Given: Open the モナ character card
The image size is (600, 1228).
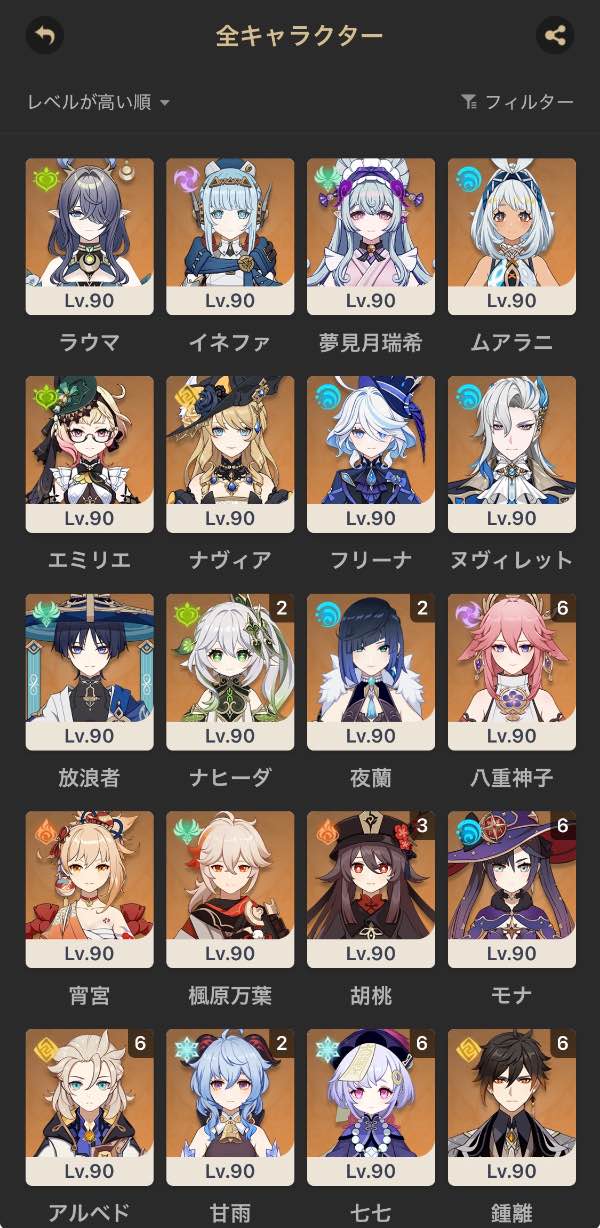Looking at the screenshot, I should pyautogui.click(x=512, y=889).
